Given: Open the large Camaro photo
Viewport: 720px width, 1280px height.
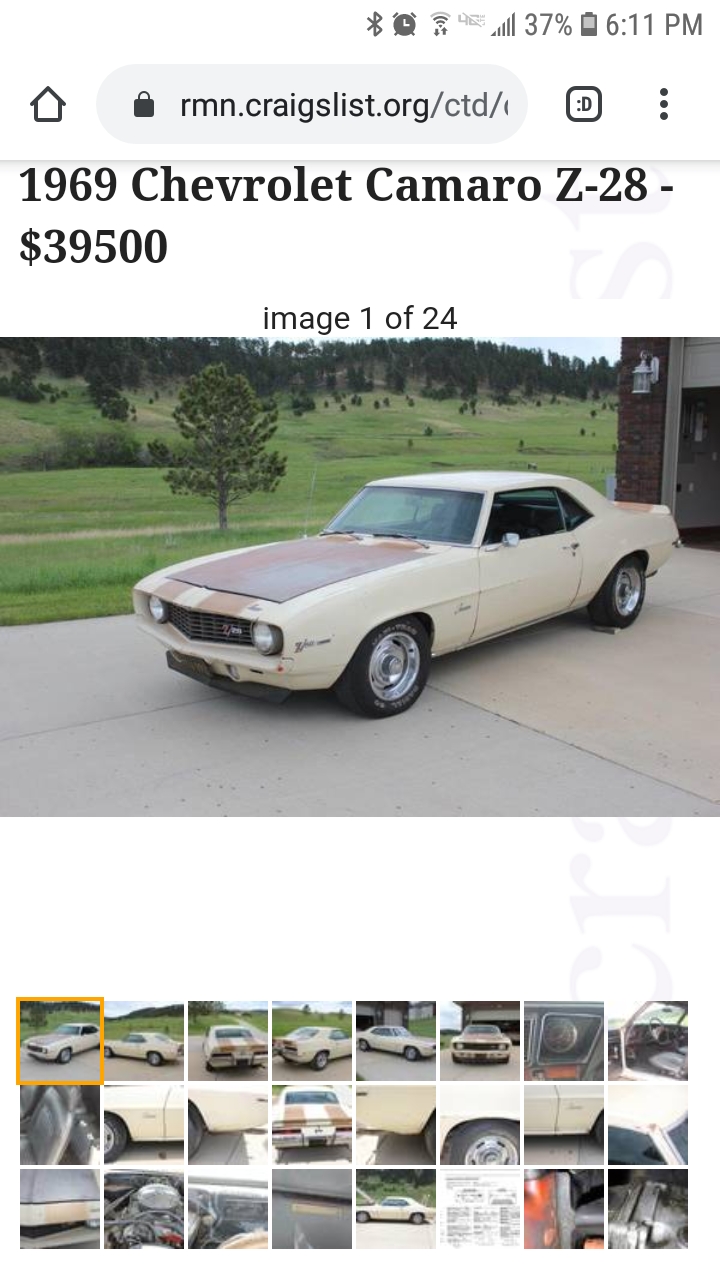Looking at the screenshot, I should pos(360,576).
